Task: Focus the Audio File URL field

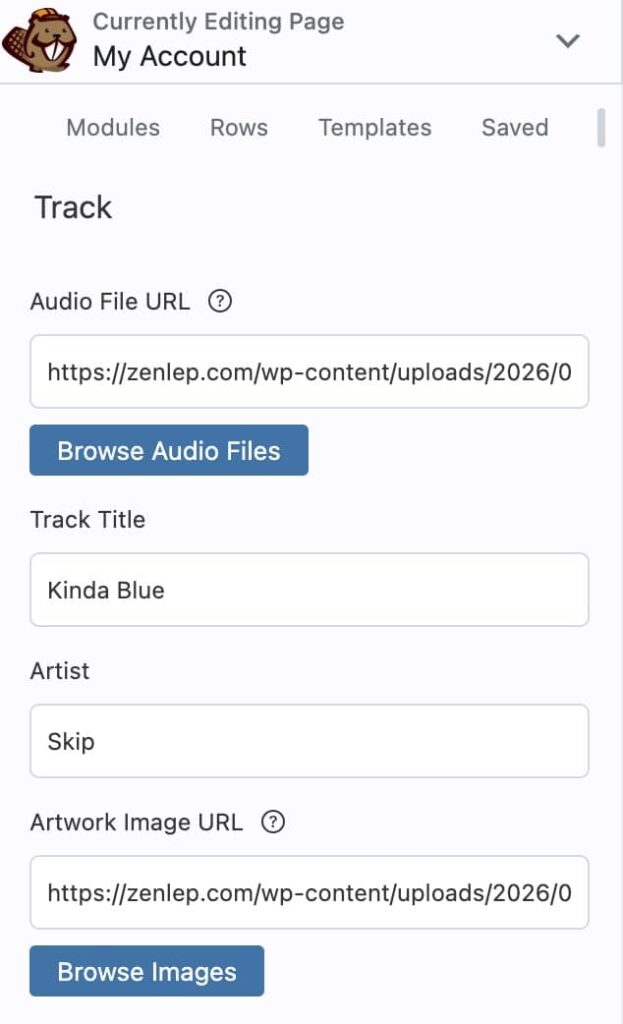Action: click(x=309, y=372)
